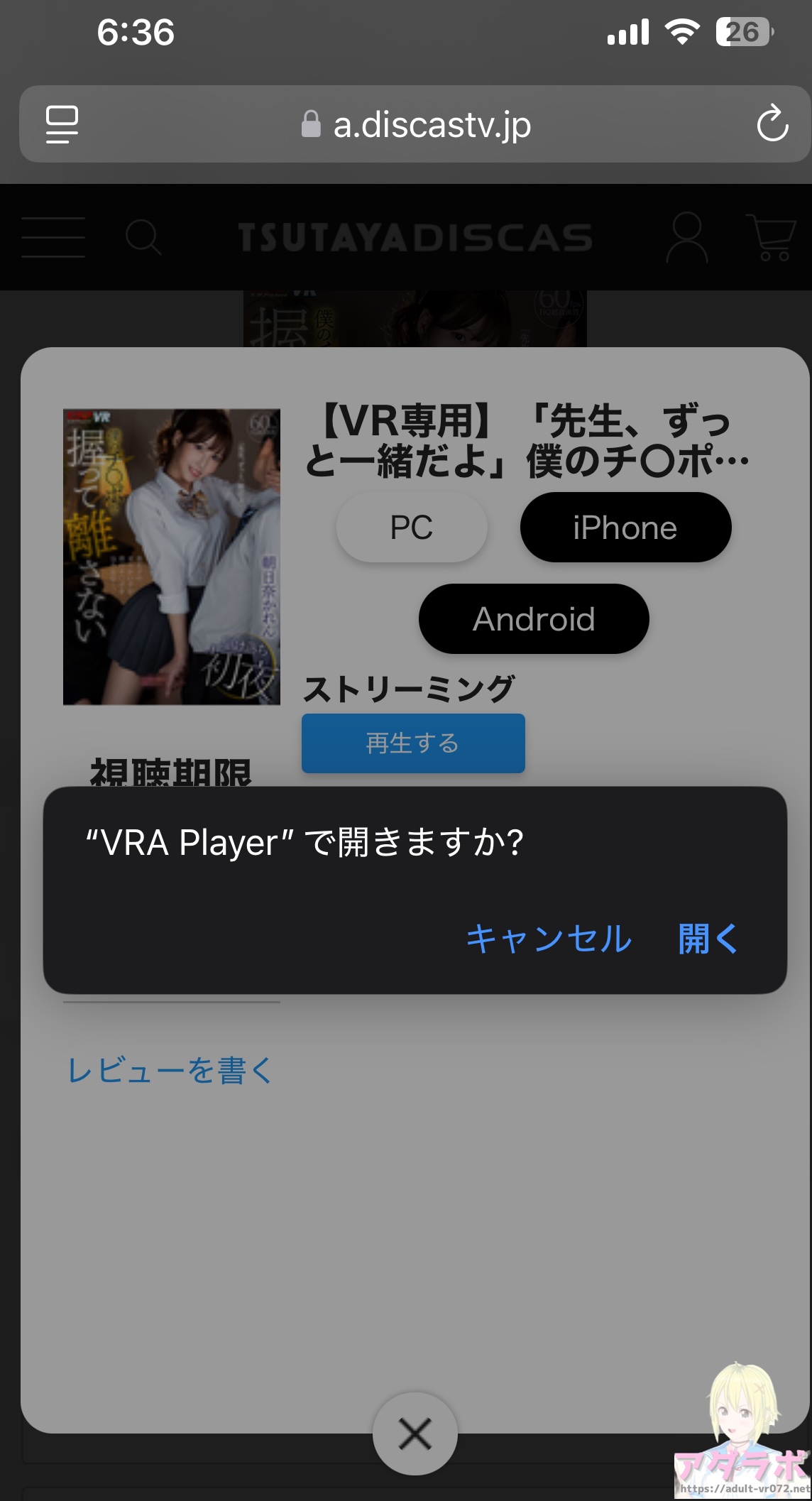The width and height of the screenshot is (812, 1501).
Task: Tap the blue 再生する play button
Action: (413, 743)
